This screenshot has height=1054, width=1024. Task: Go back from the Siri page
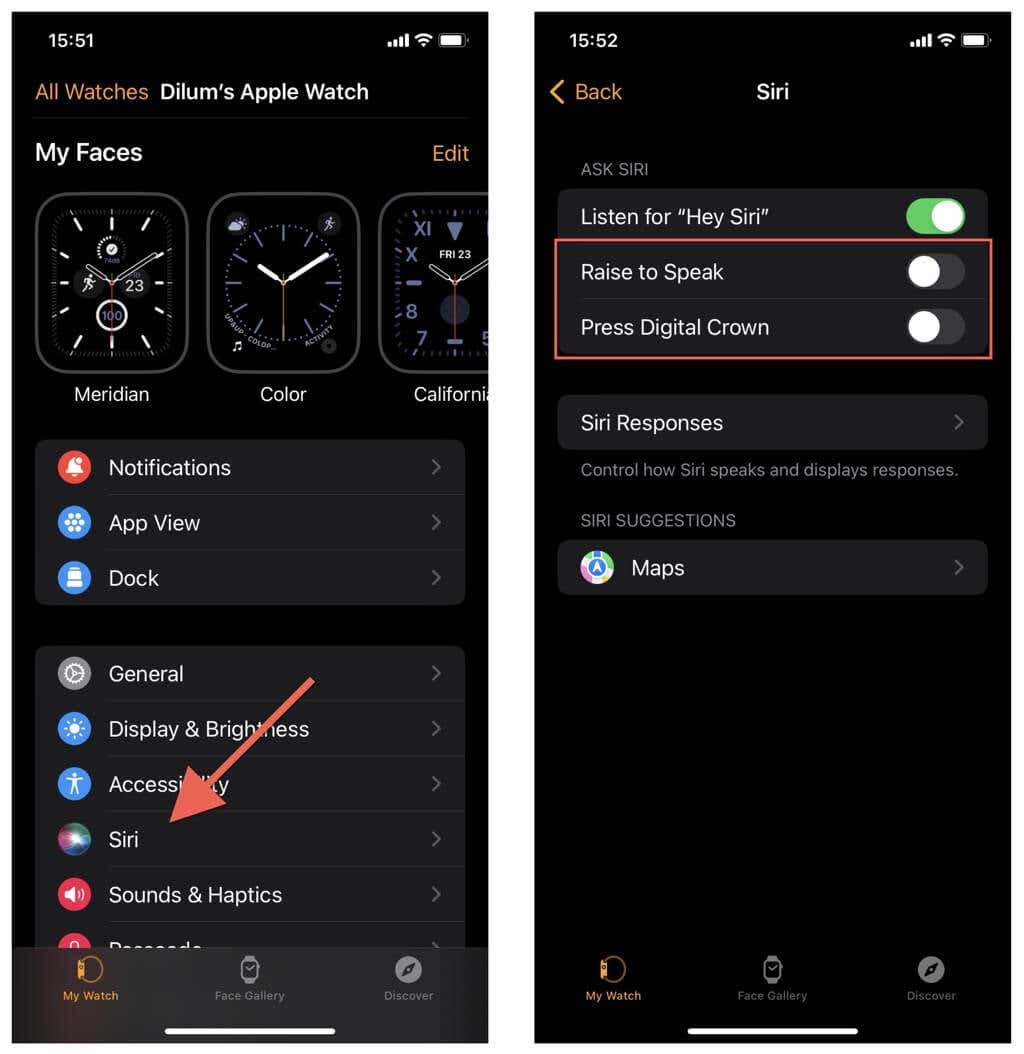click(x=586, y=92)
